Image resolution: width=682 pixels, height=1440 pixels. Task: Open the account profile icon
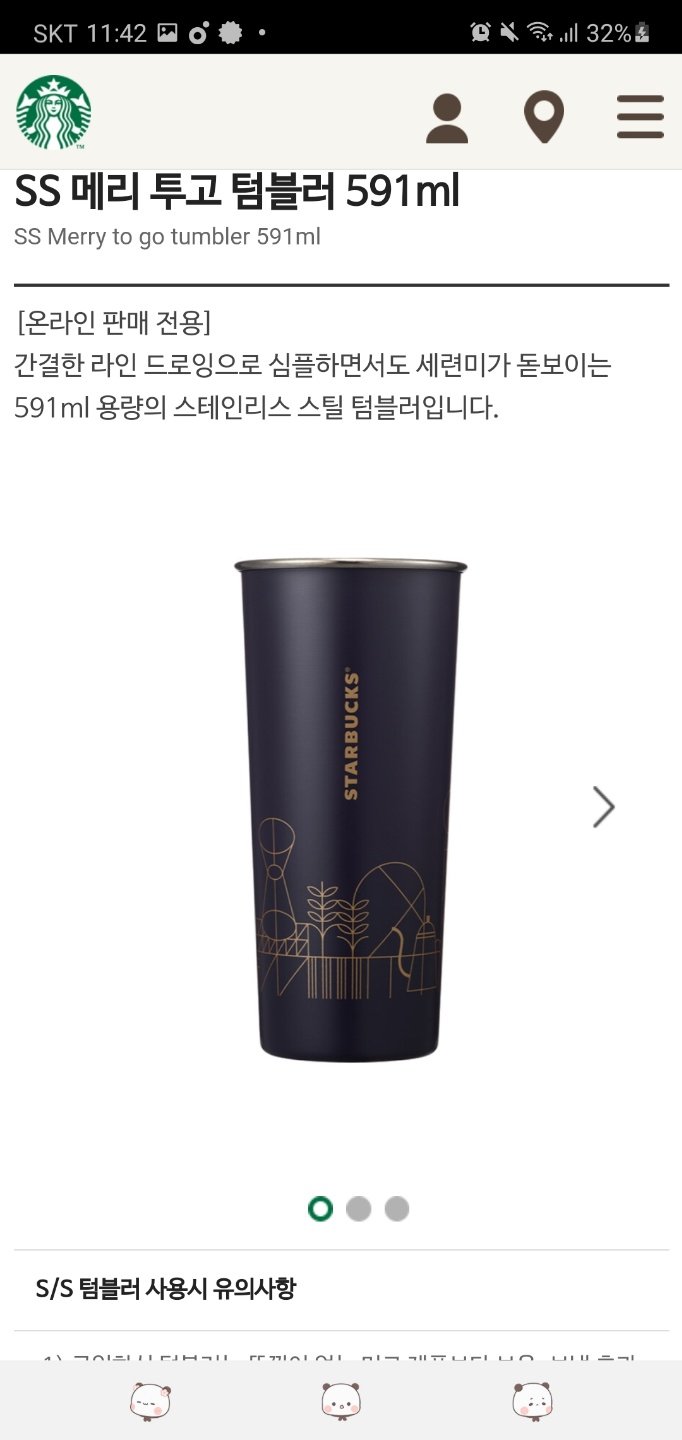[x=447, y=119]
